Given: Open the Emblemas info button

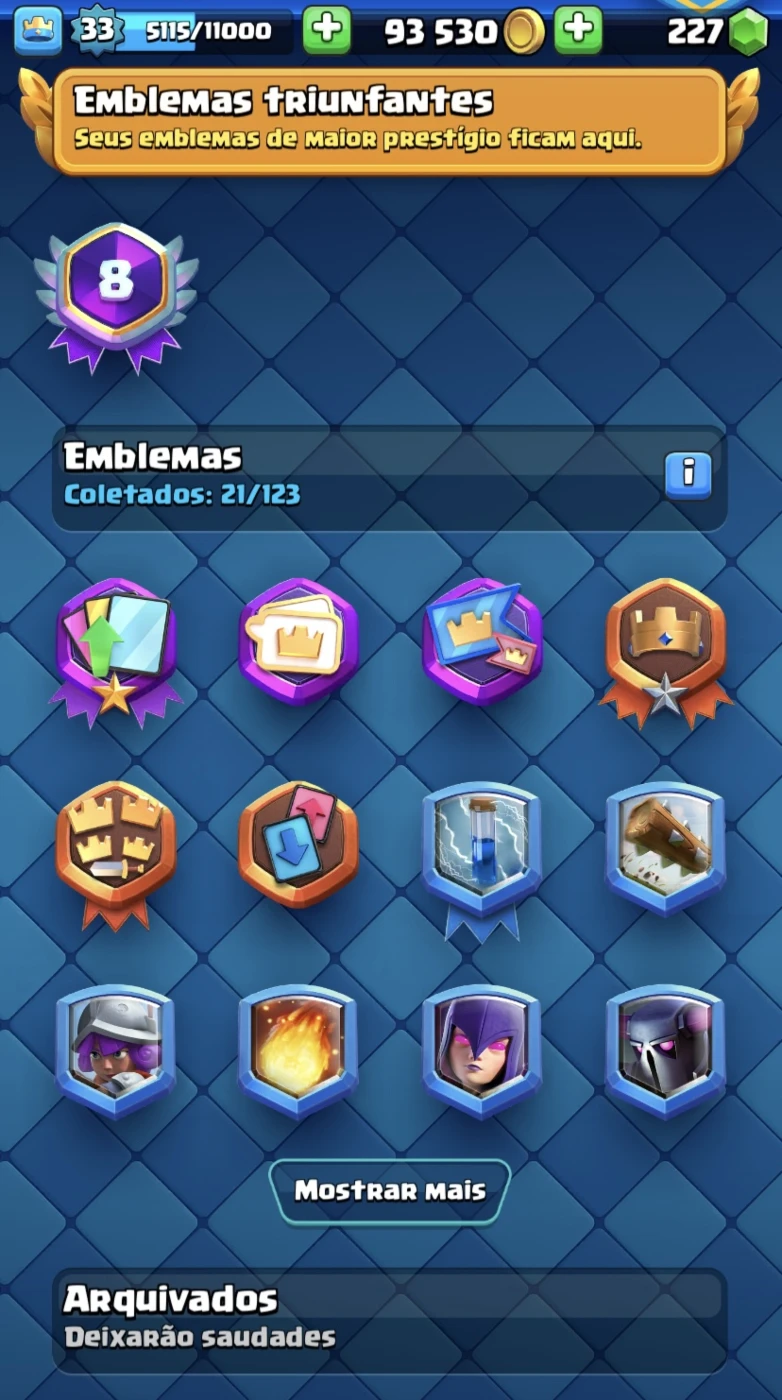Looking at the screenshot, I should tap(688, 474).
